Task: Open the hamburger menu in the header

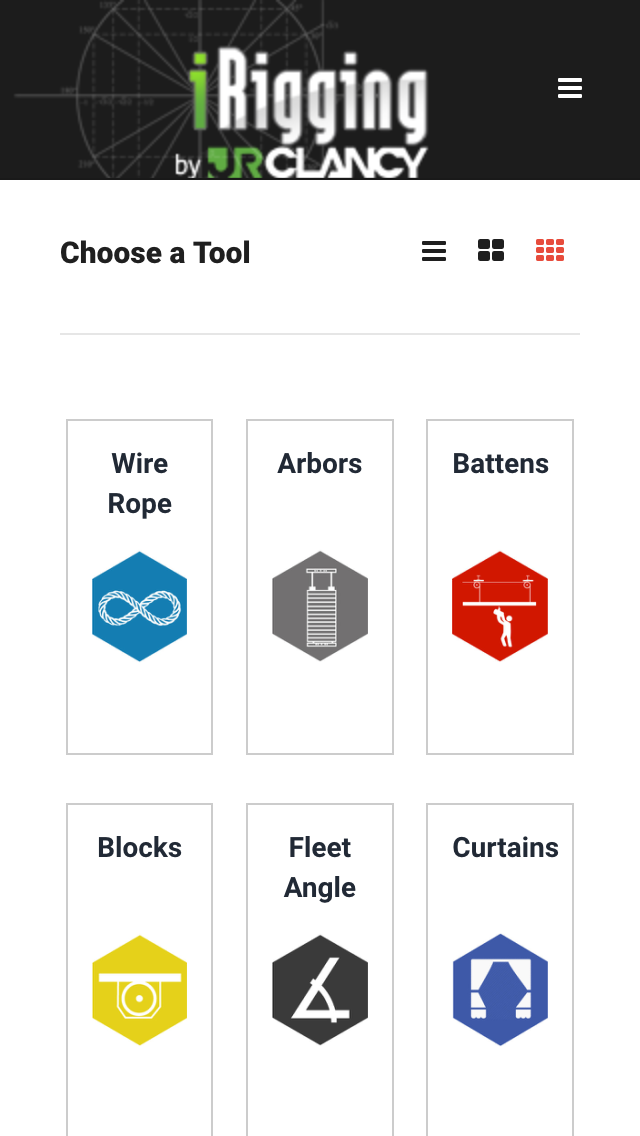Action: click(x=570, y=88)
